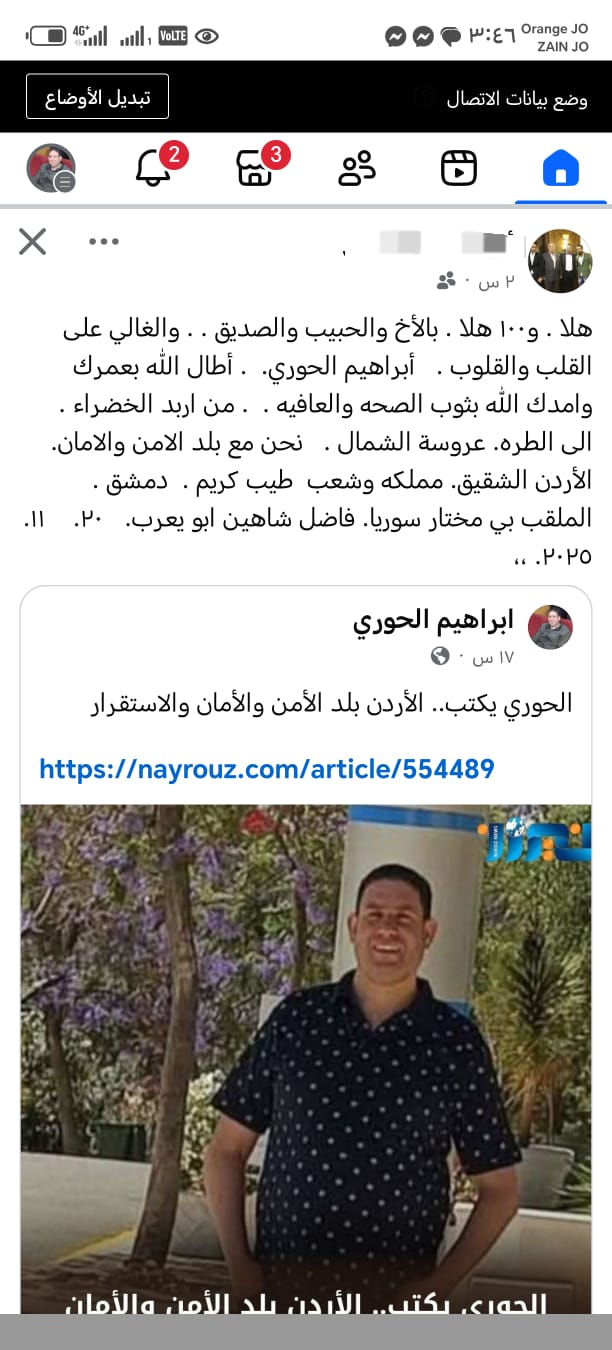Viewport: 612px width, 1350px height.
Task: Dismiss this post with the X
Action: pos(33,241)
